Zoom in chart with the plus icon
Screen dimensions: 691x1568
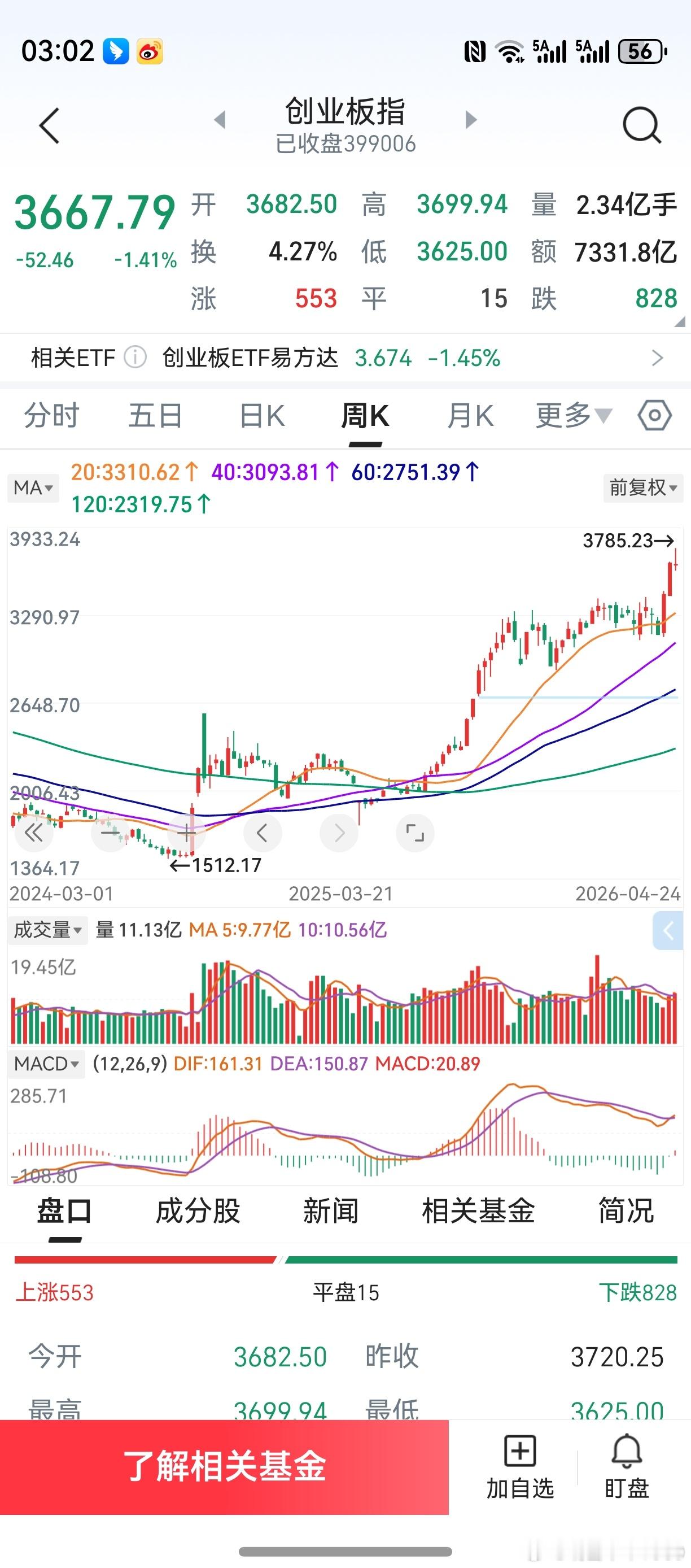click(x=186, y=833)
